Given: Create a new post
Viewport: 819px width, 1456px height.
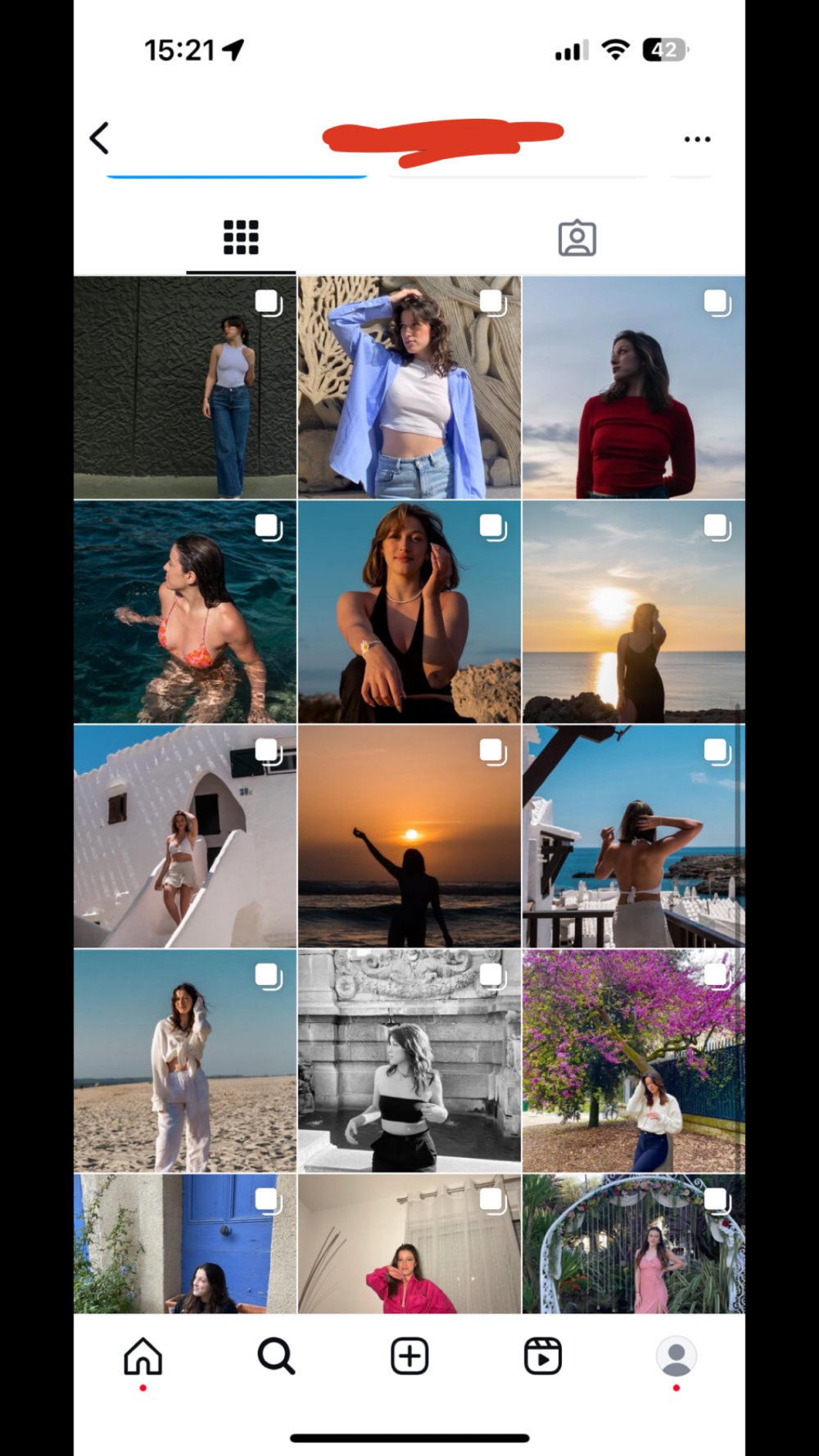Looking at the screenshot, I should [x=409, y=1357].
